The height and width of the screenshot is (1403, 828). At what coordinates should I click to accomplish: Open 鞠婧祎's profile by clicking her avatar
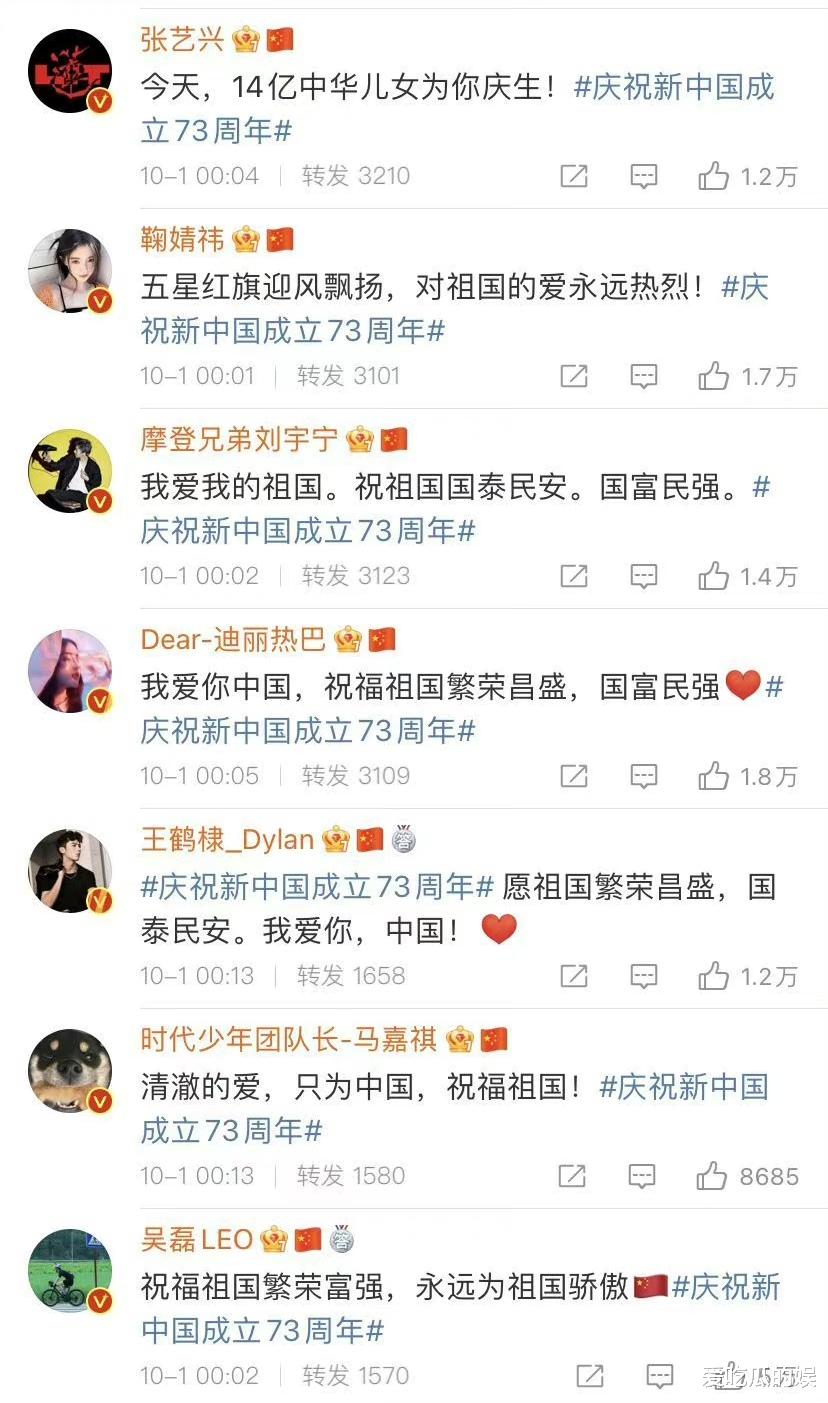click(70, 270)
